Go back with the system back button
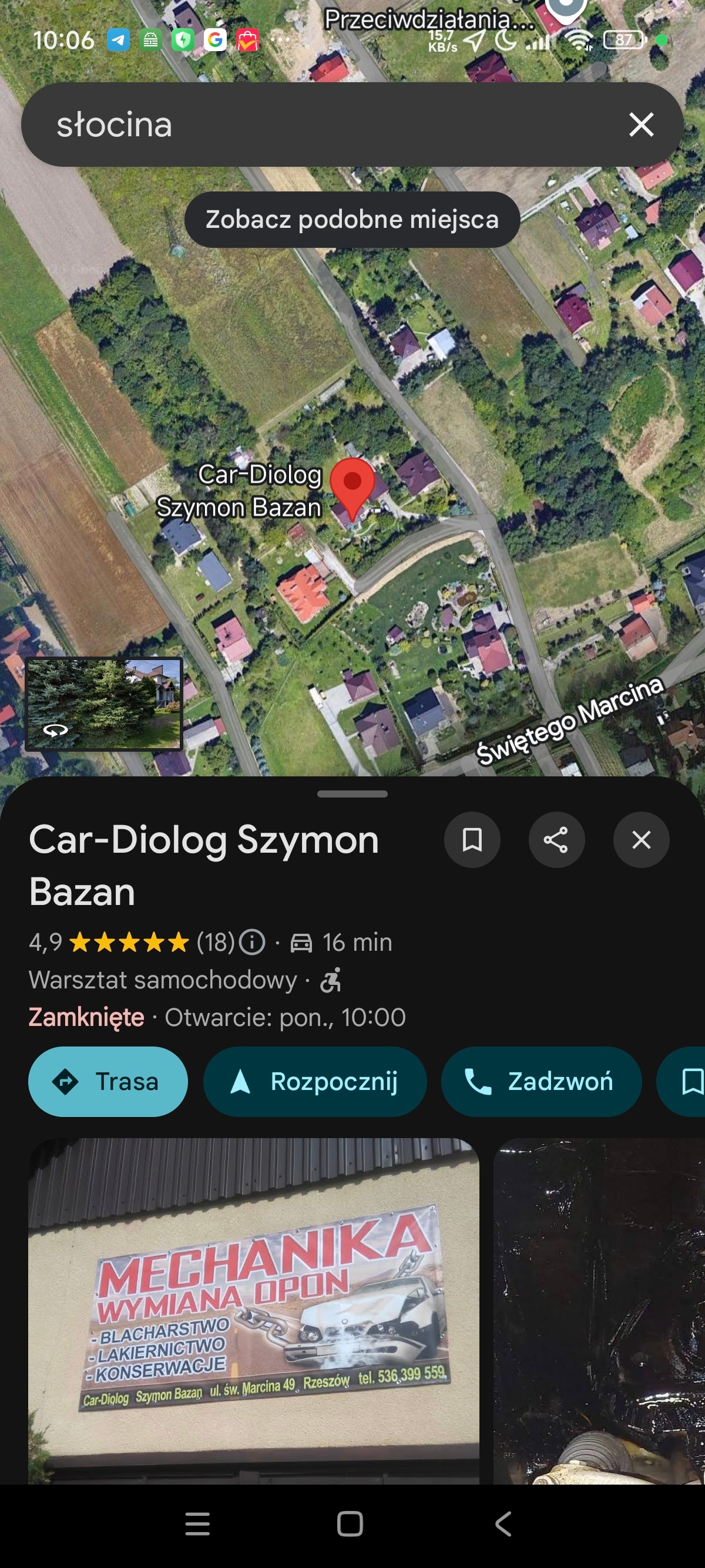 click(x=503, y=1524)
